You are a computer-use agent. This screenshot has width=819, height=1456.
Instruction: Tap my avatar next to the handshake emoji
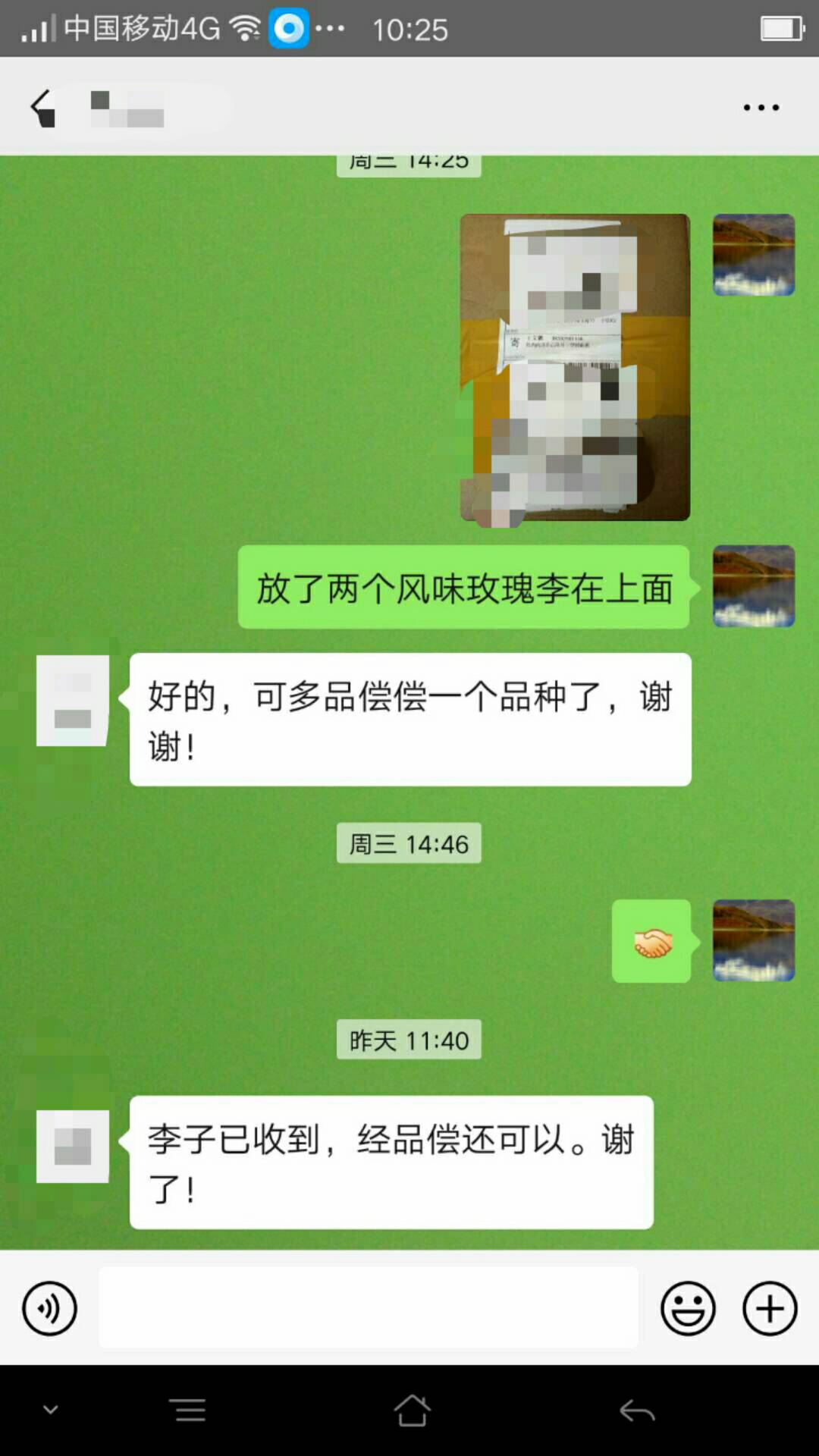pyautogui.click(x=754, y=940)
